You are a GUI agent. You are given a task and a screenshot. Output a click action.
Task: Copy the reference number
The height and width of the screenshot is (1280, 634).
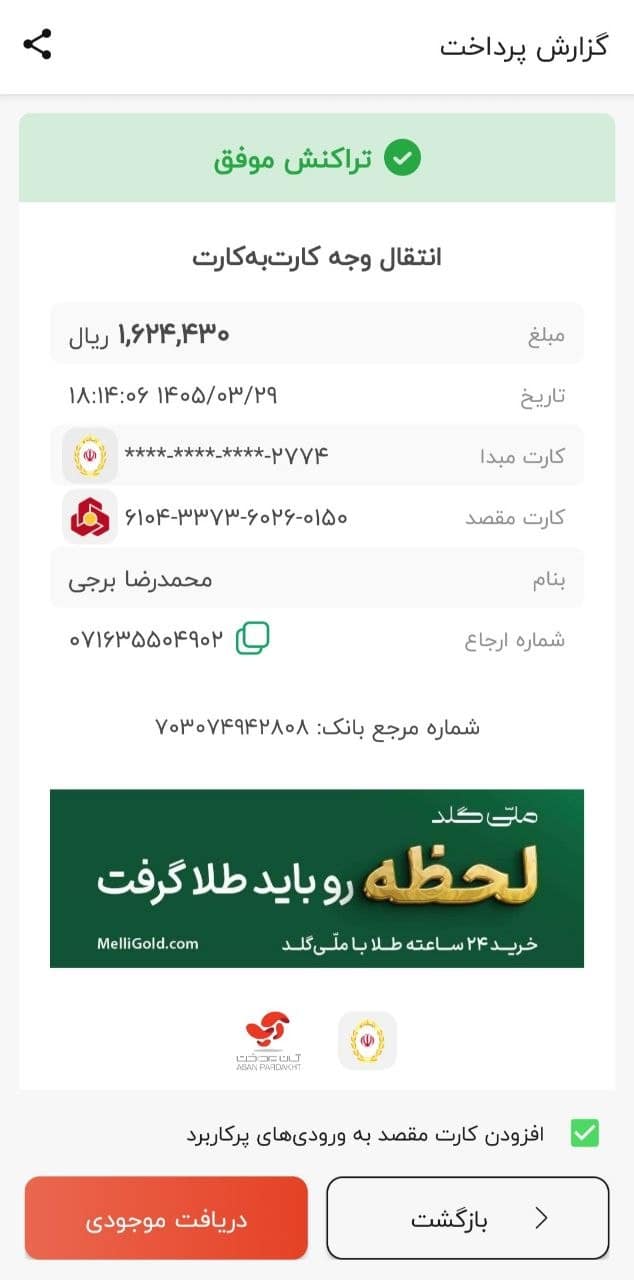pos(253,638)
